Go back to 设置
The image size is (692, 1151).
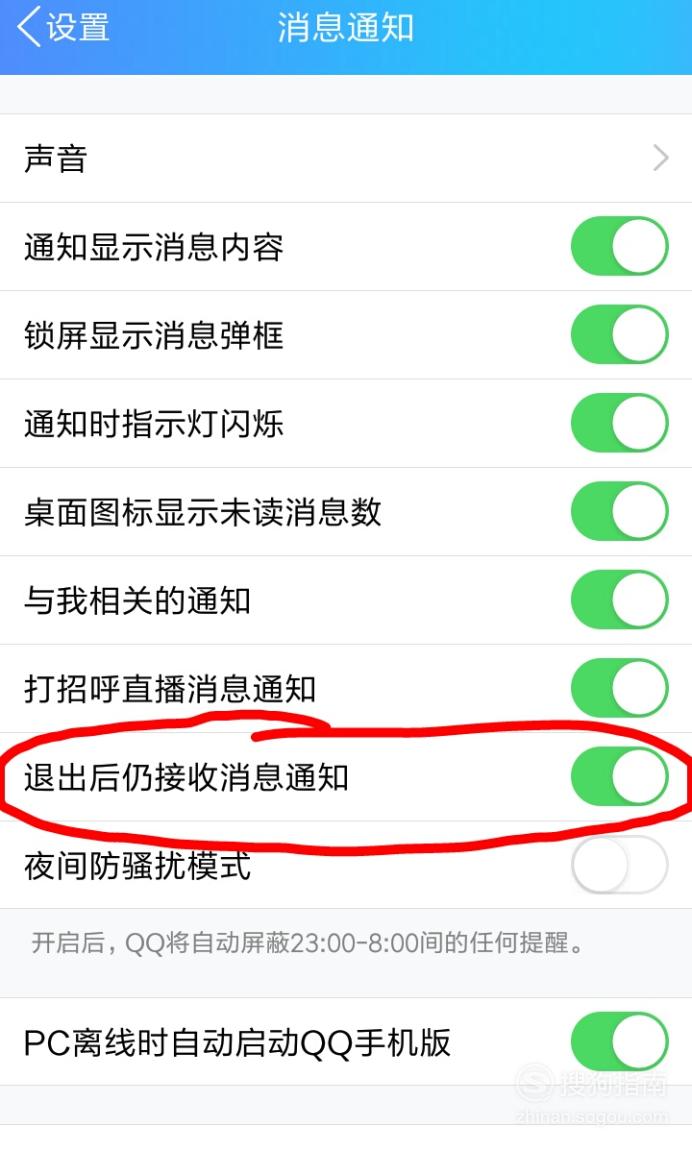click(63, 28)
